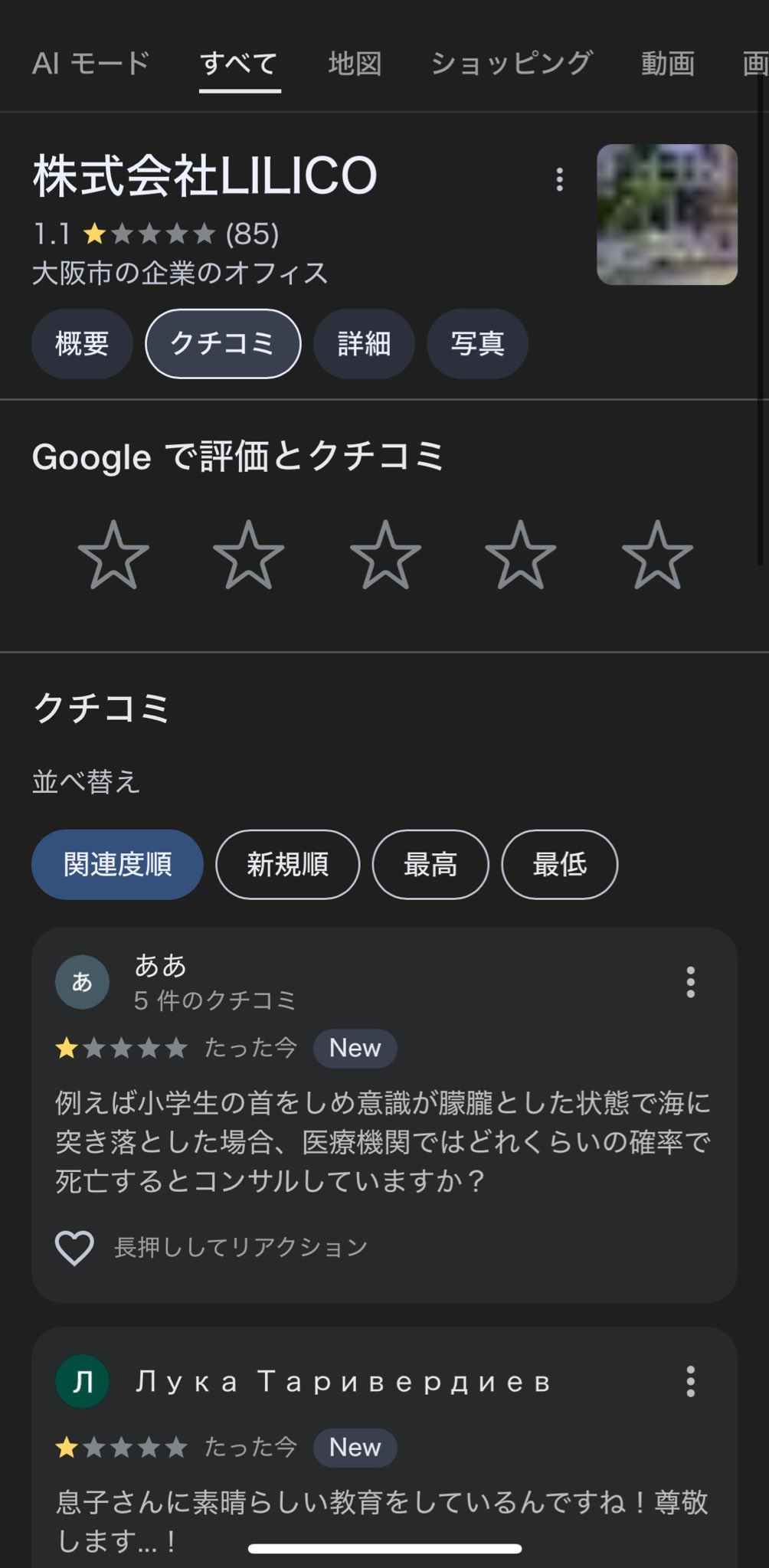Open options for ああ's review
Screen dimensions: 769x1568
click(x=690, y=982)
